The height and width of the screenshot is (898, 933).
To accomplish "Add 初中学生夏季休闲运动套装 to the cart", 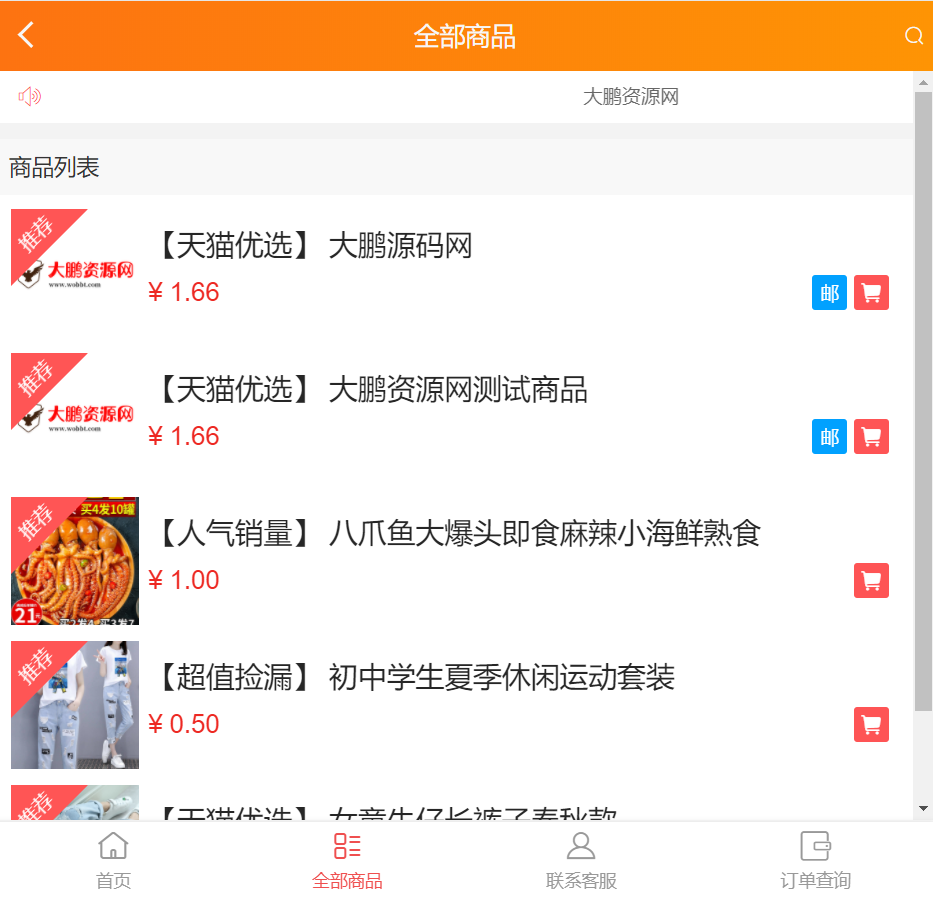I will pyautogui.click(x=871, y=725).
